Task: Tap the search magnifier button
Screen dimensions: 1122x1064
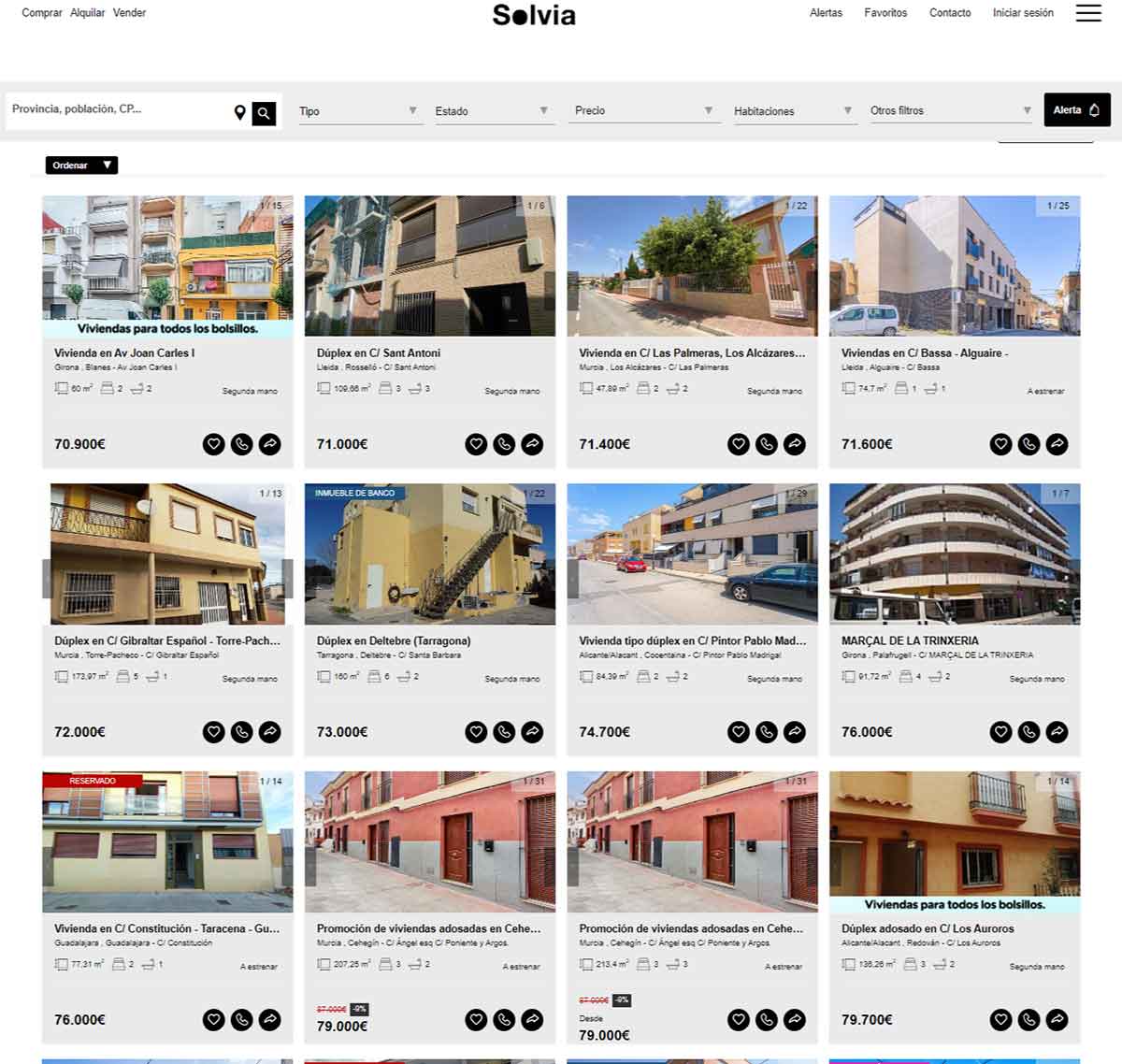Action: [264, 113]
